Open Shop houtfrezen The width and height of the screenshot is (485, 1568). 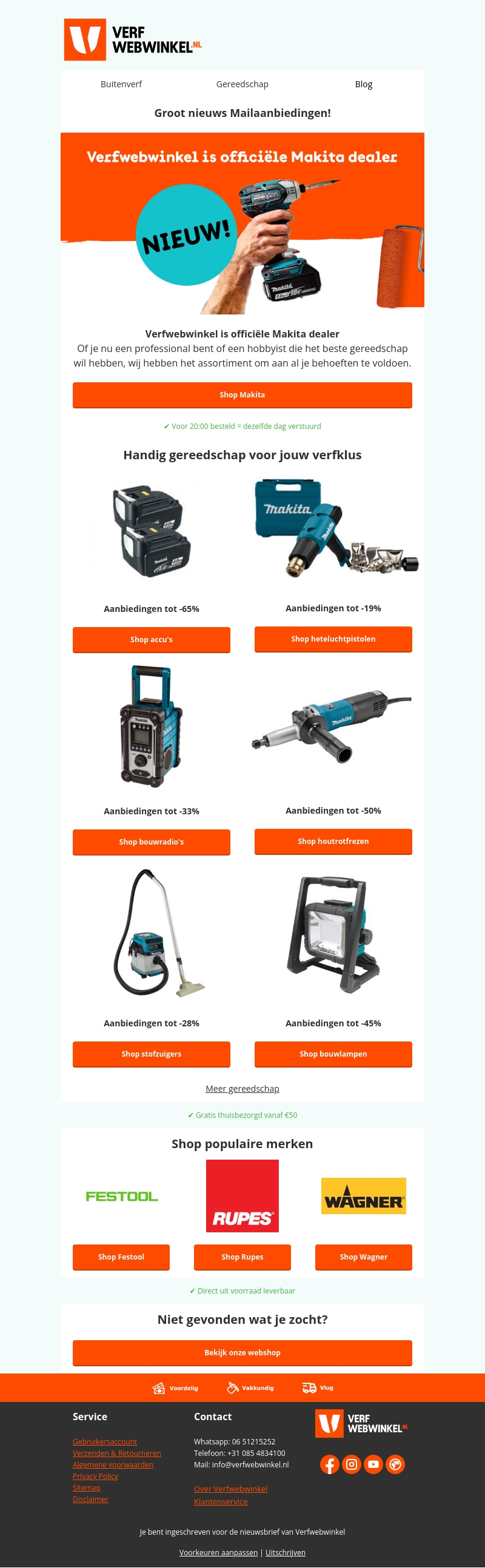333,840
